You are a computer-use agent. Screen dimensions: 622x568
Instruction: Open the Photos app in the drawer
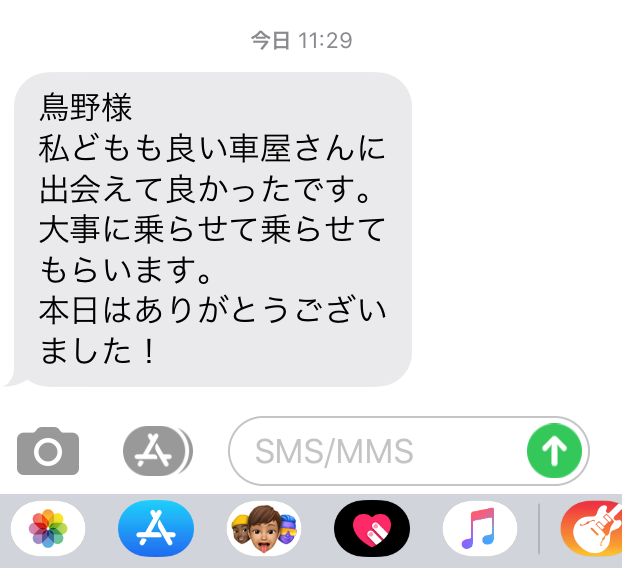click(47, 528)
